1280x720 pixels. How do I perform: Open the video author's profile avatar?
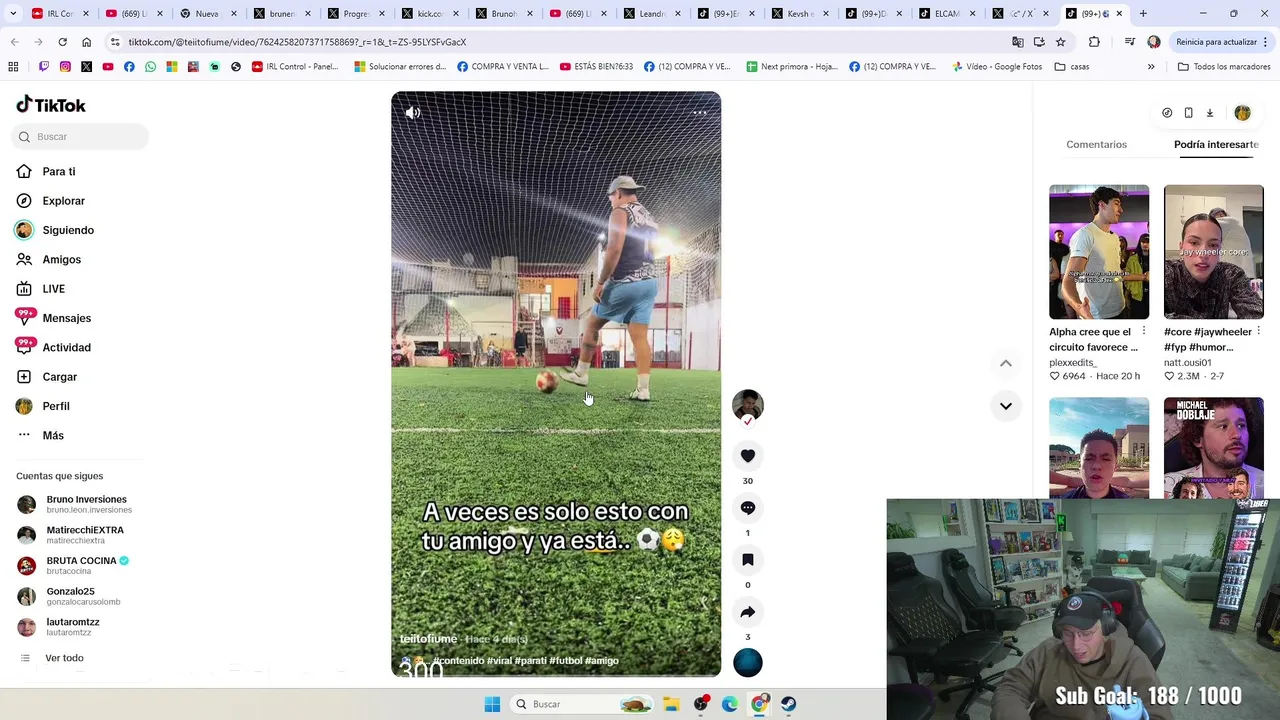click(x=747, y=404)
